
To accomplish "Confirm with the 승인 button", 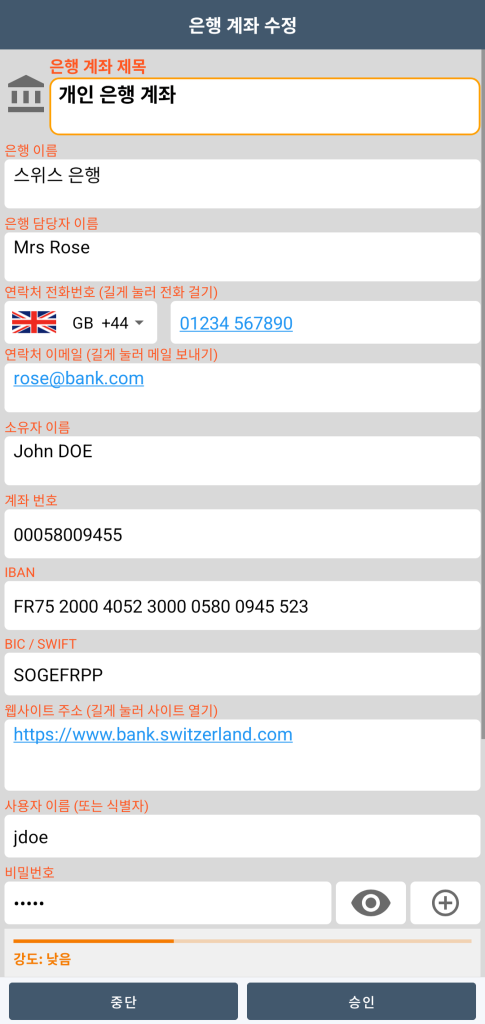I will [361, 1001].
